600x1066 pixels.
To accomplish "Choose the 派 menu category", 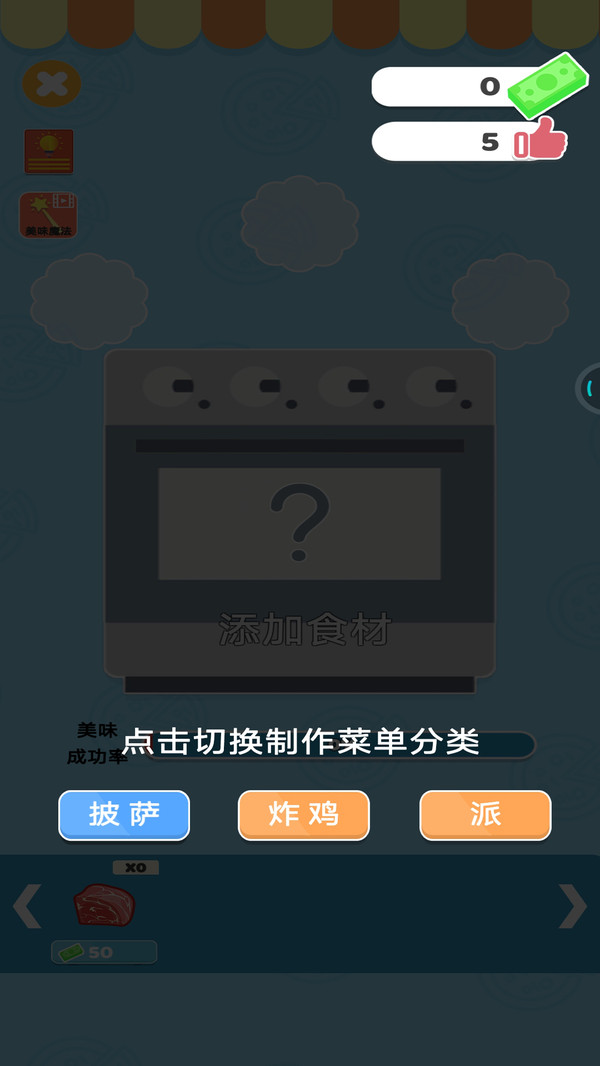I will [485, 814].
